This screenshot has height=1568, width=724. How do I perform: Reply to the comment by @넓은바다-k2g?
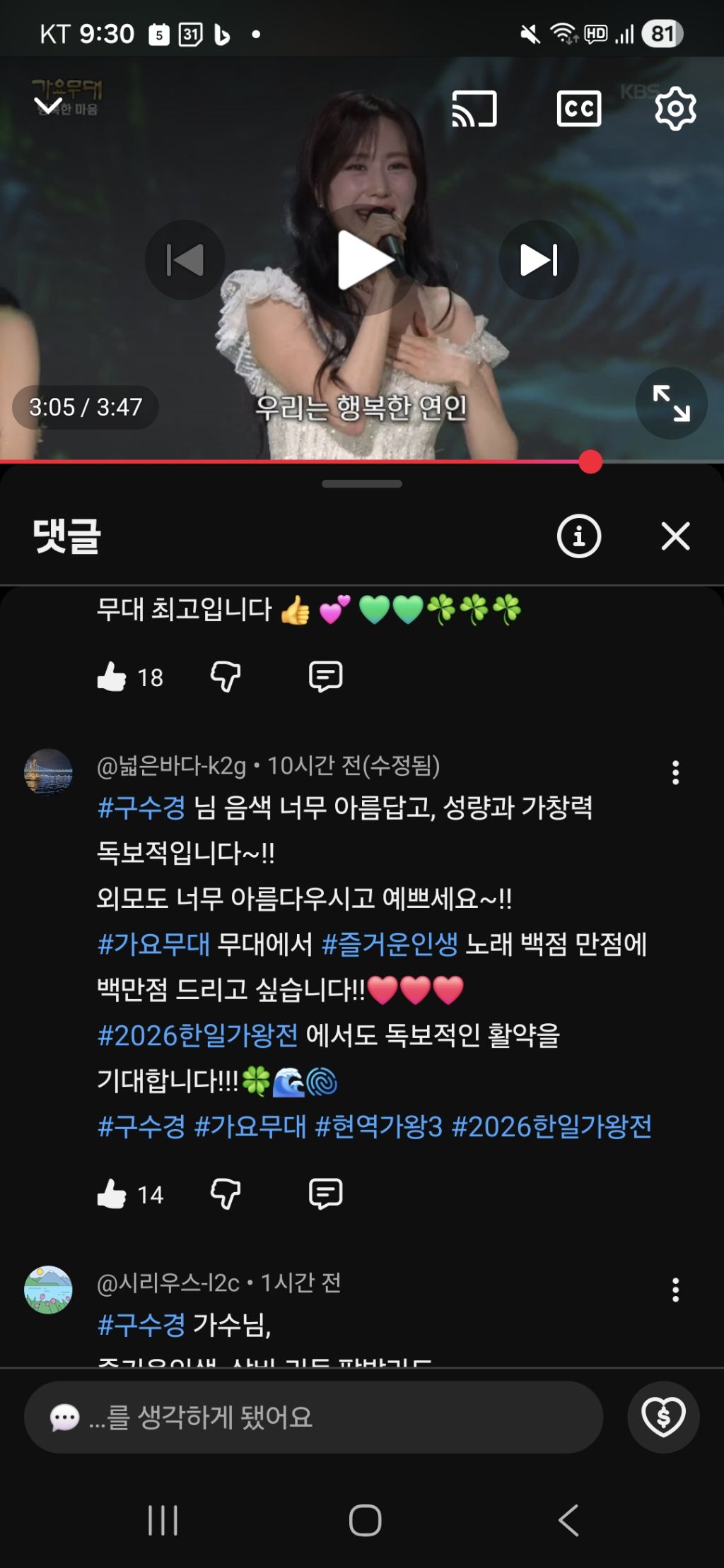[x=326, y=1194]
